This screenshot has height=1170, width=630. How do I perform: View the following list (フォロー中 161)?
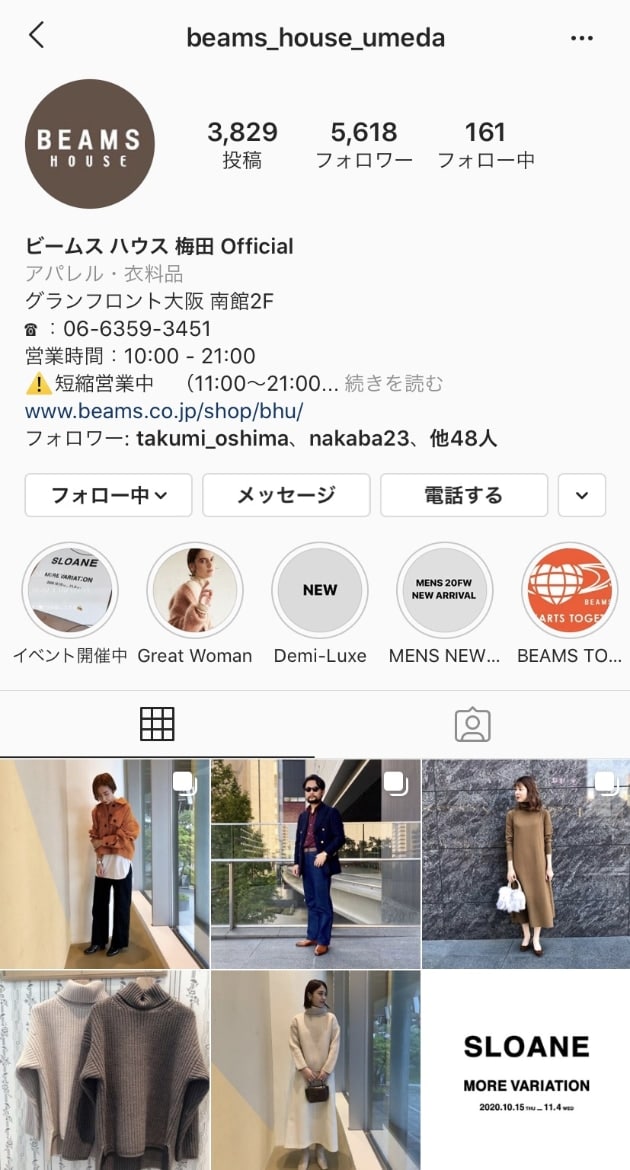[485, 145]
